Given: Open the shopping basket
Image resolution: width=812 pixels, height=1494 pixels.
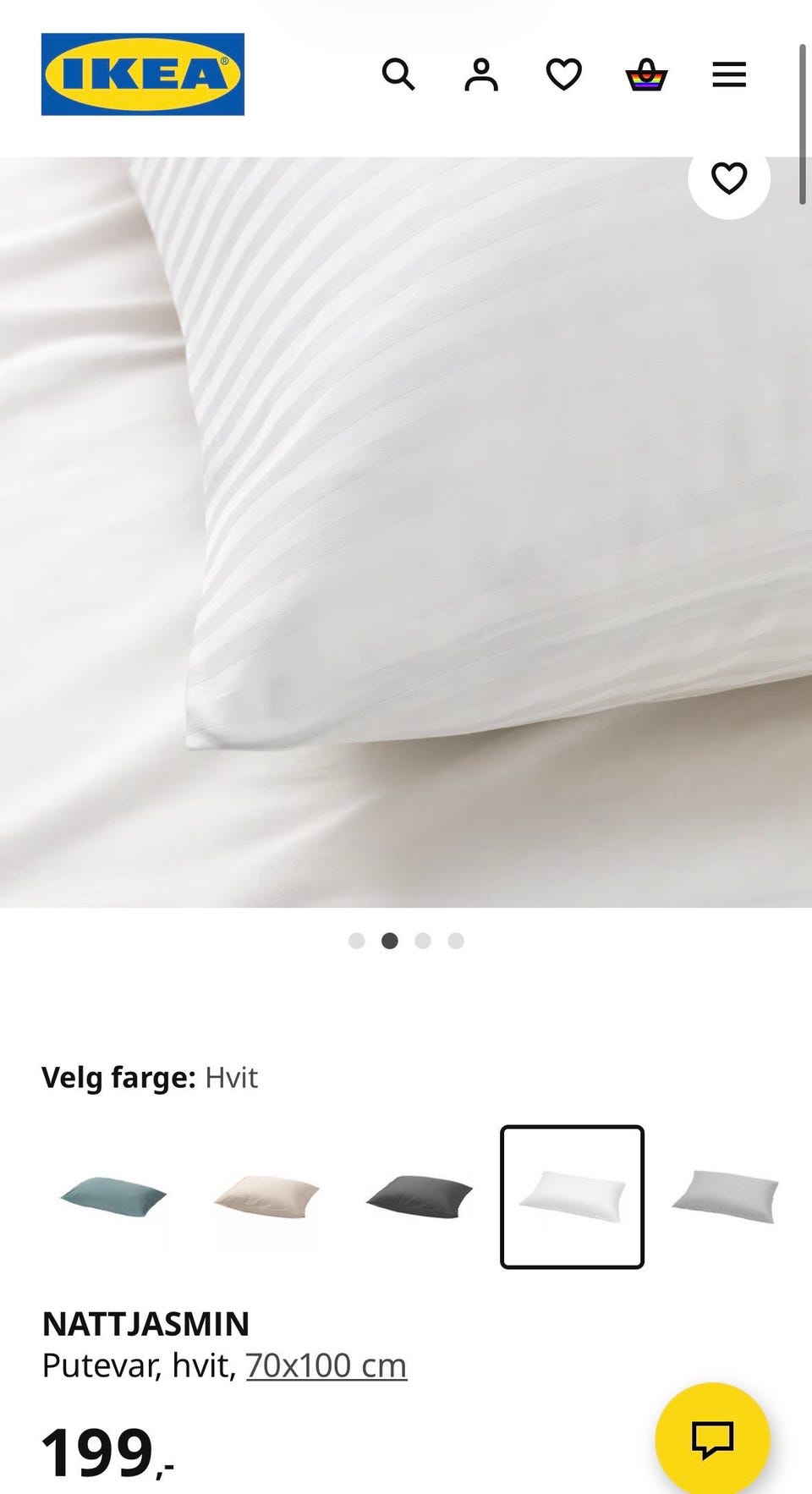Looking at the screenshot, I should point(646,74).
